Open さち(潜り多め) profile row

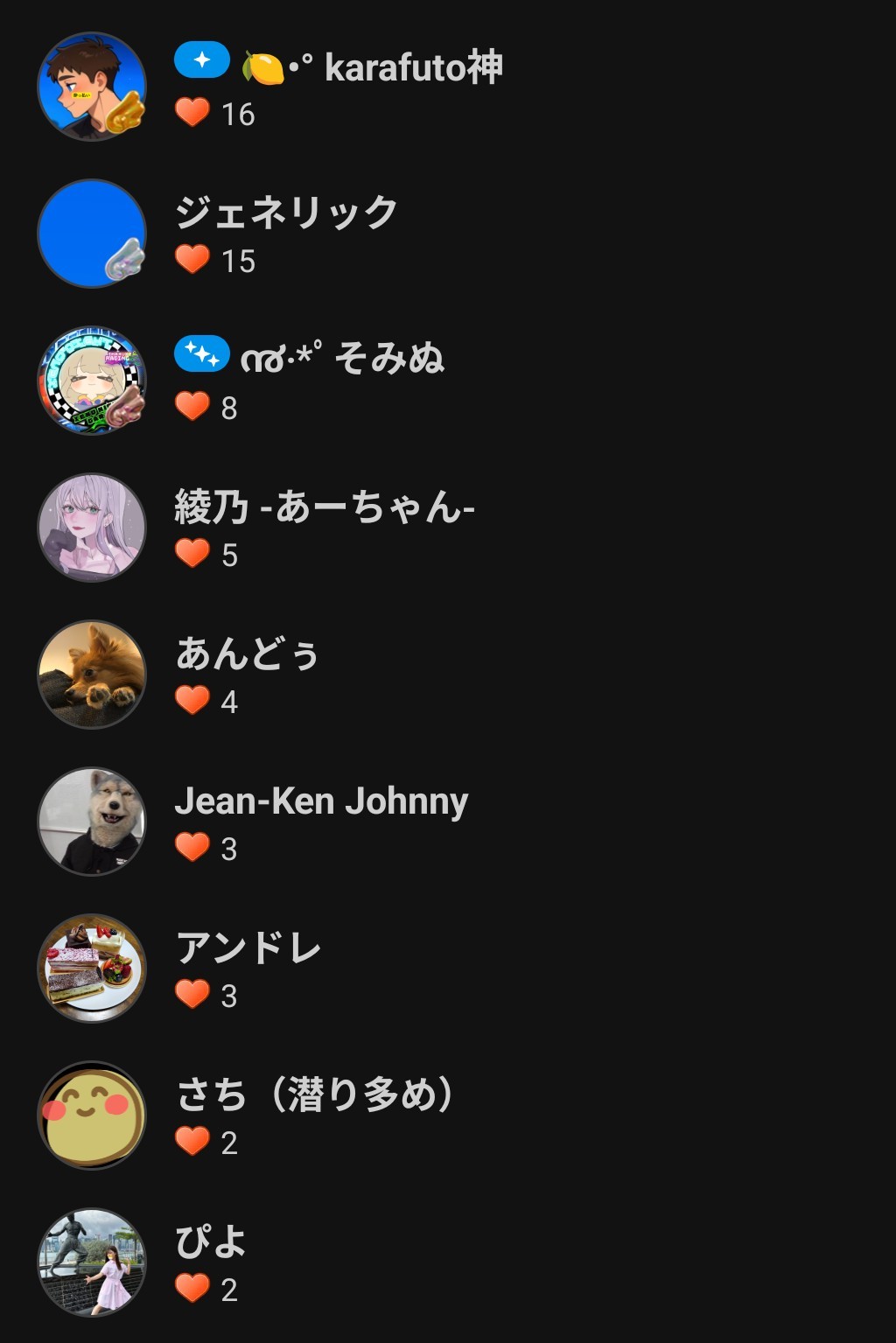pyautogui.click(x=315, y=1095)
